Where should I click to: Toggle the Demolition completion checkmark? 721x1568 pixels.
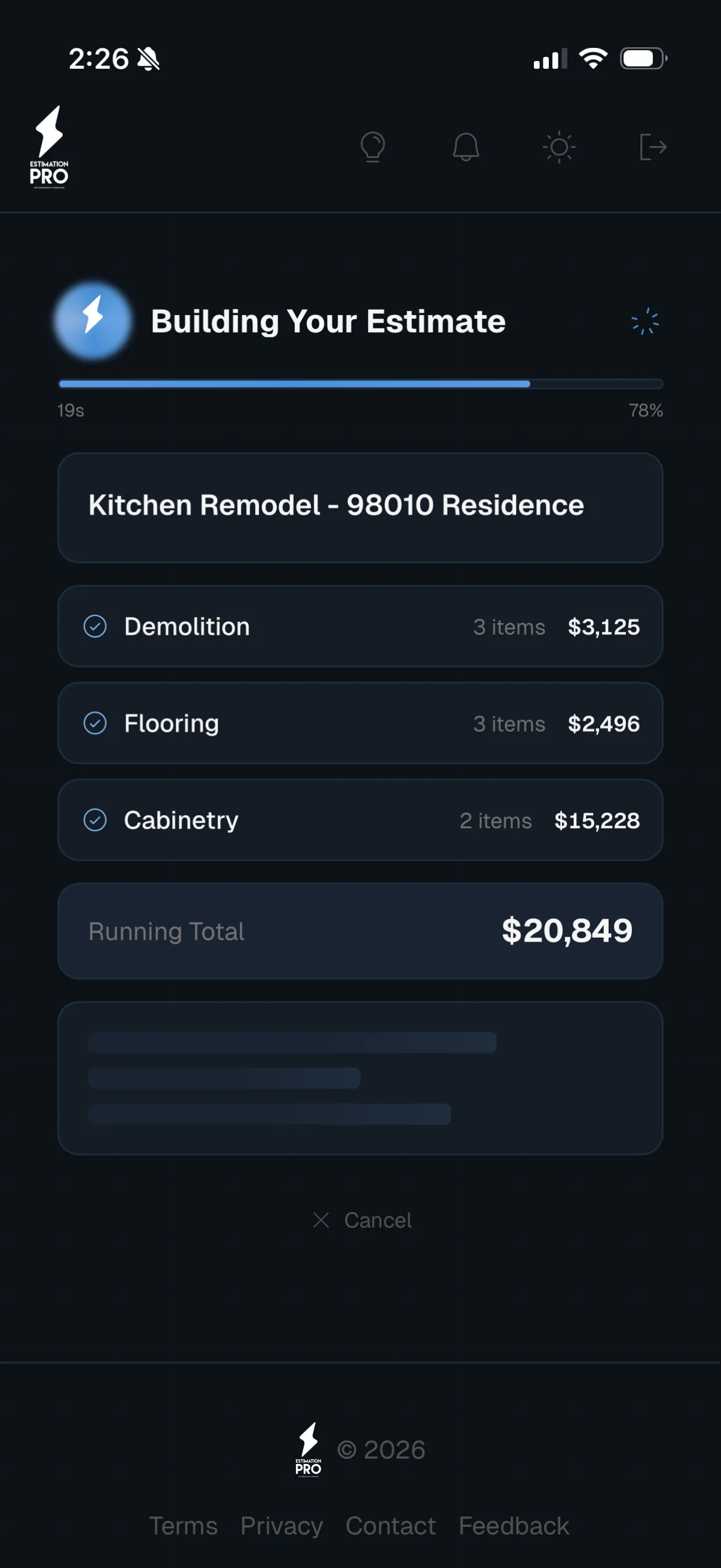pyautogui.click(x=95, y=626)
